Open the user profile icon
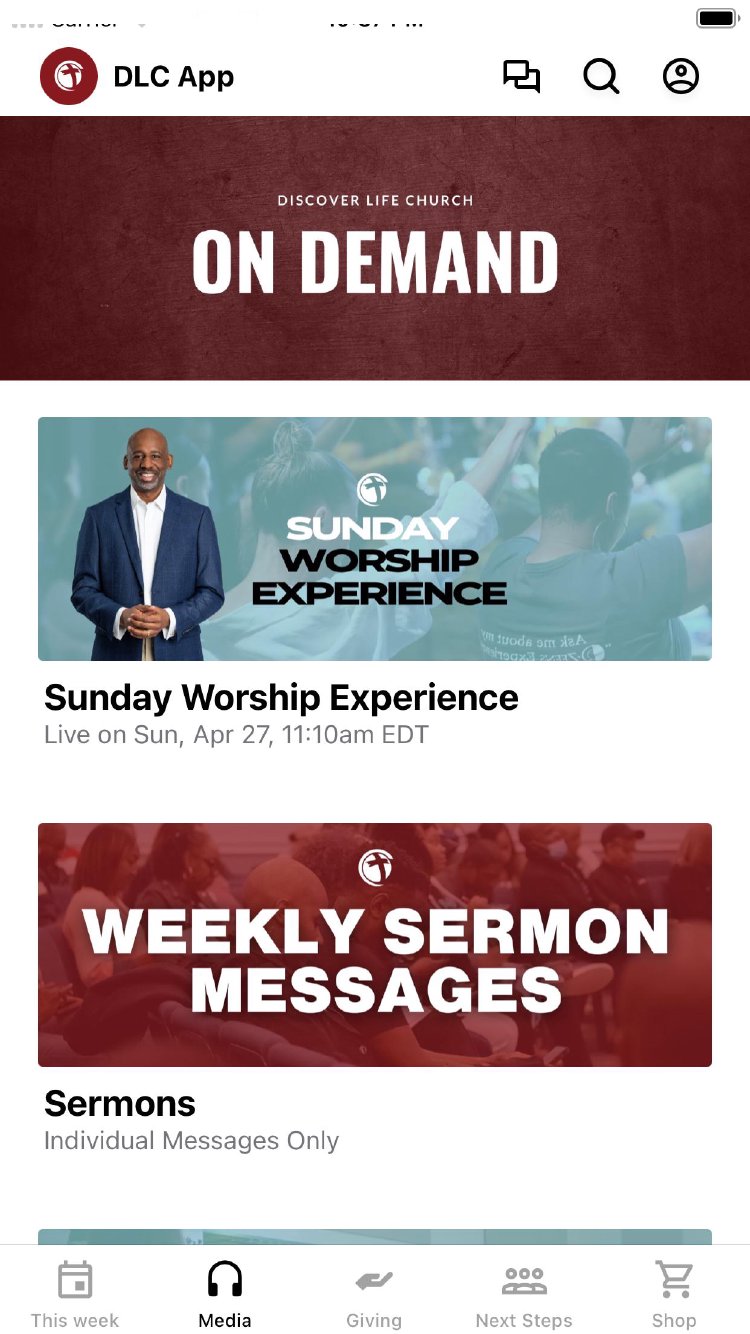This screenshot has height=1334, width=750. [681, 77]
